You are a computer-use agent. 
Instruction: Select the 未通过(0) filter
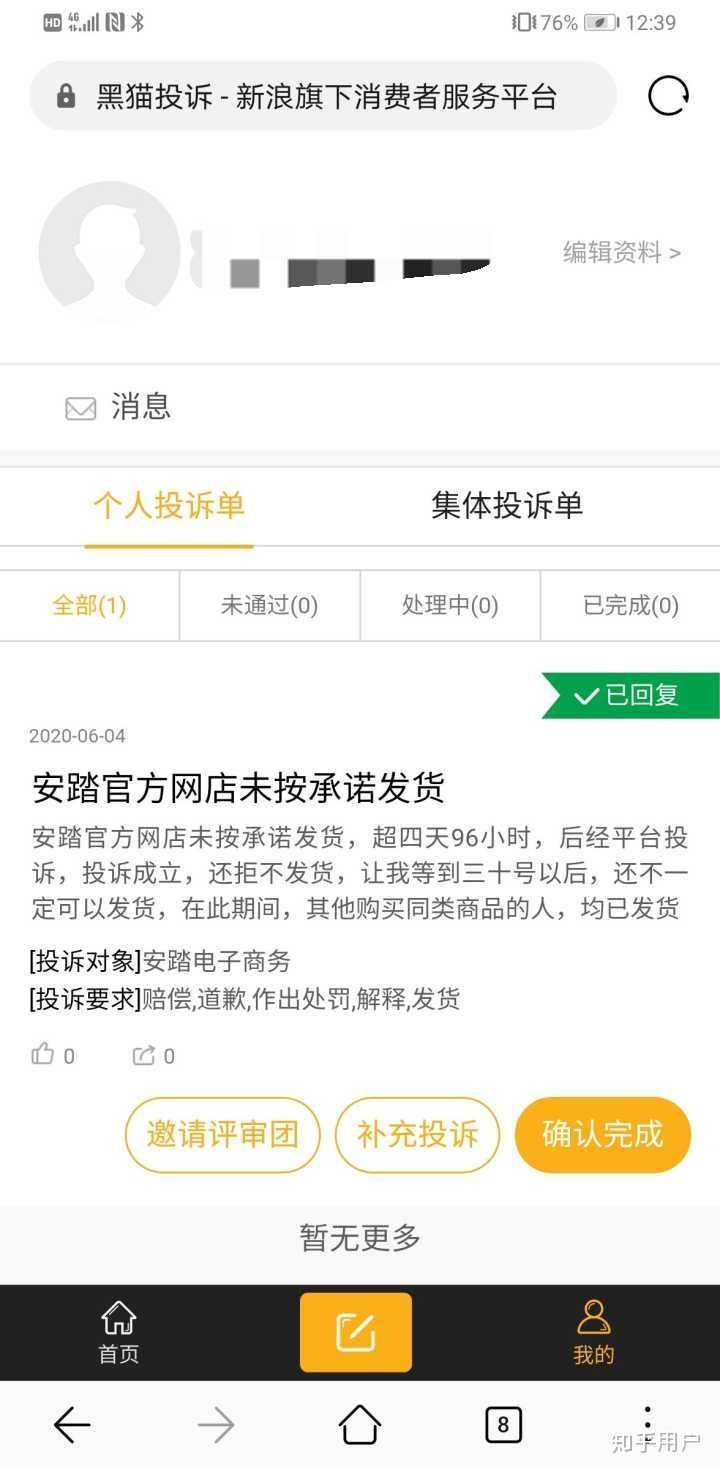[269, 605]
